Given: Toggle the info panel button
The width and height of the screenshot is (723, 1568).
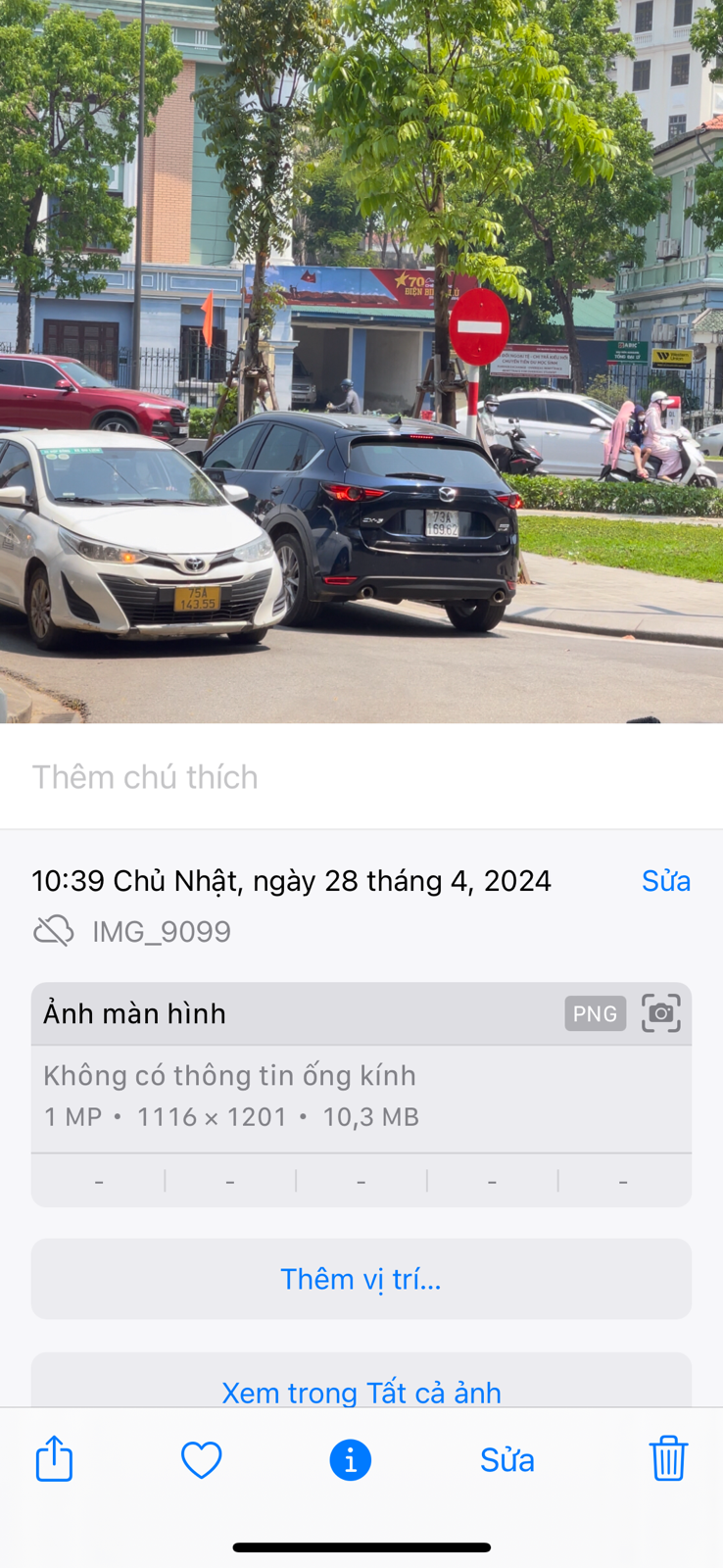Looking at the screenshot, I should 350,1460.
